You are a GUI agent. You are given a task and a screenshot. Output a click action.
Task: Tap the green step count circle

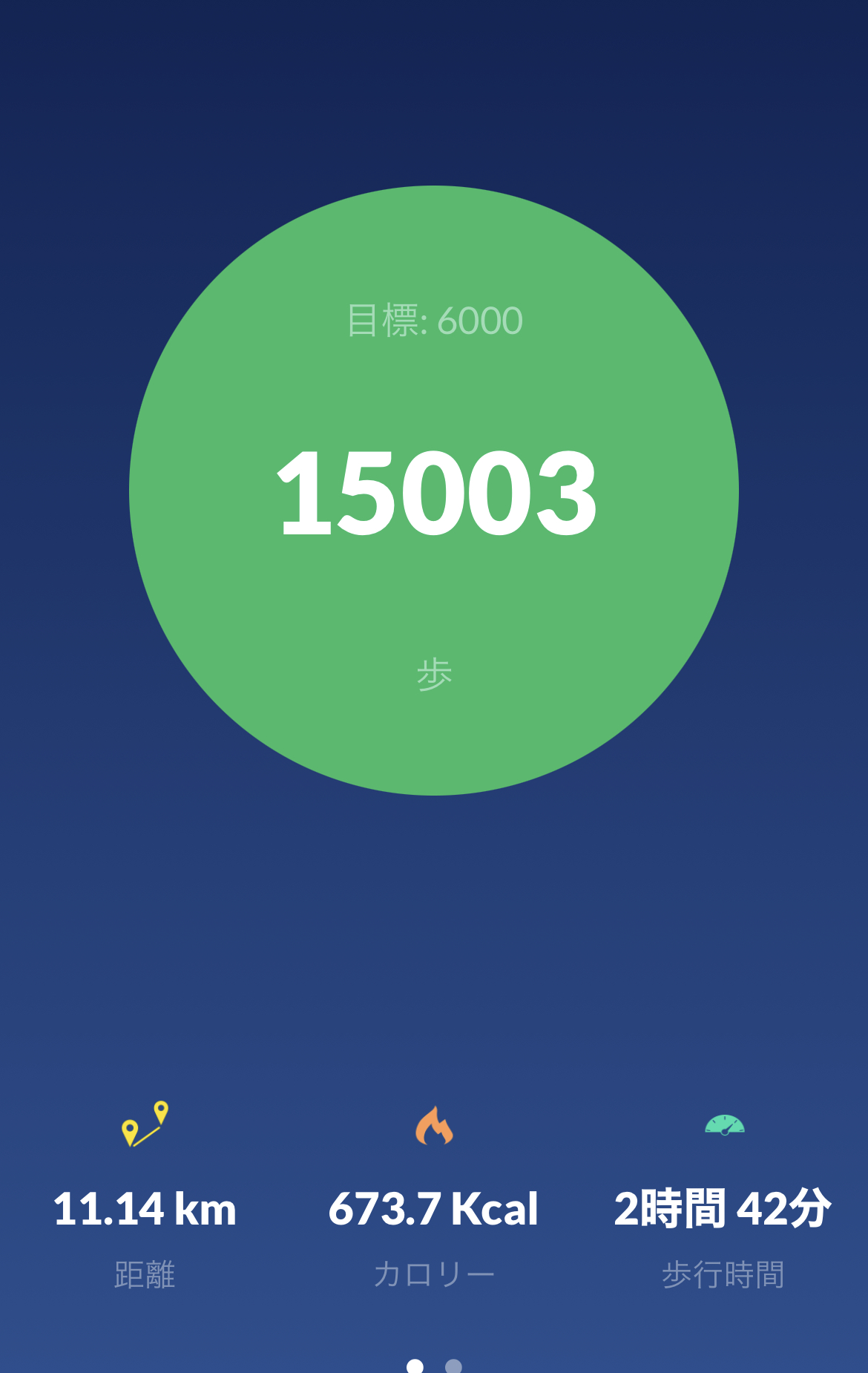[x=434, y=490]
